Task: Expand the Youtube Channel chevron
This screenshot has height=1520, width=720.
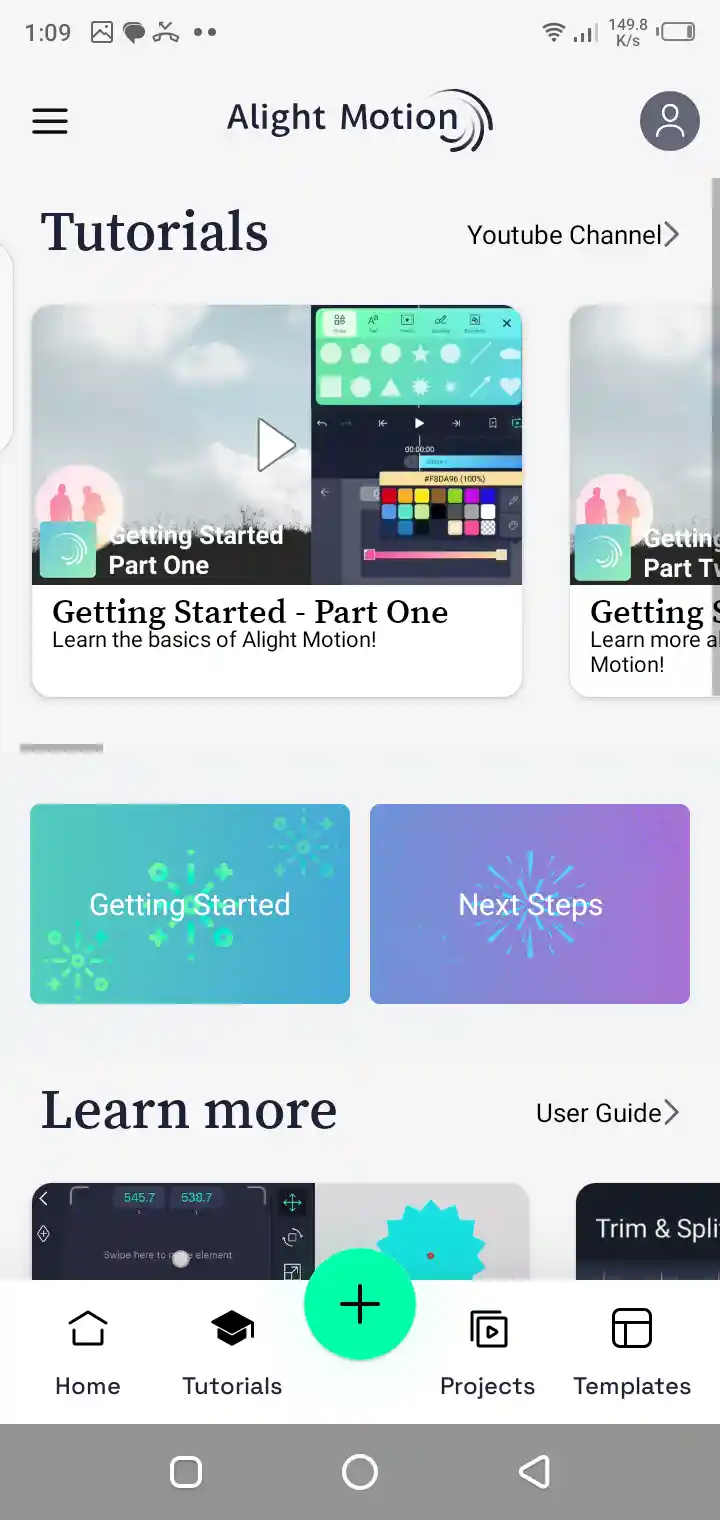Action: (674, 234)
